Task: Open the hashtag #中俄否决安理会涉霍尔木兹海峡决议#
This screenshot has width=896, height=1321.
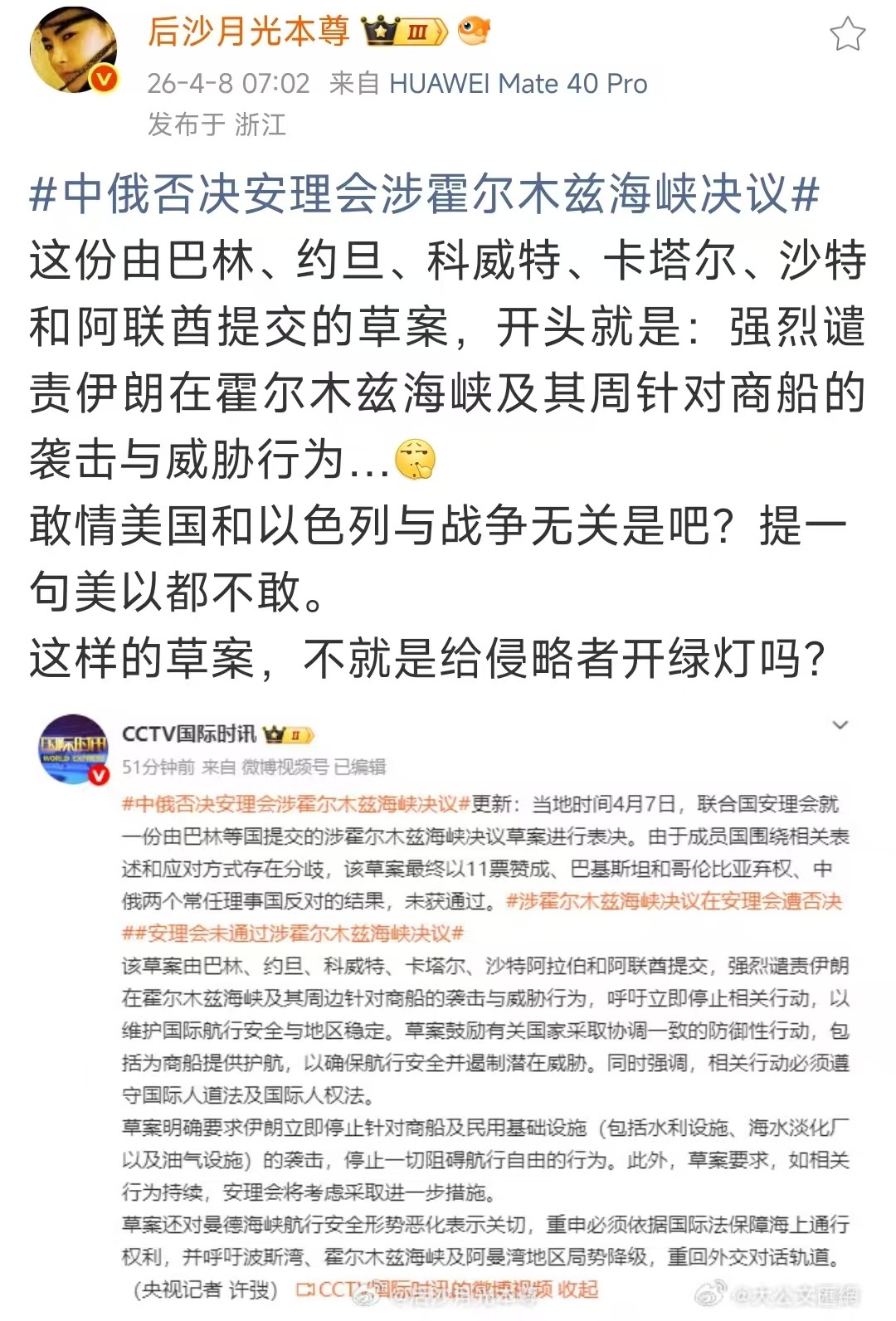Action: (424, 196)
